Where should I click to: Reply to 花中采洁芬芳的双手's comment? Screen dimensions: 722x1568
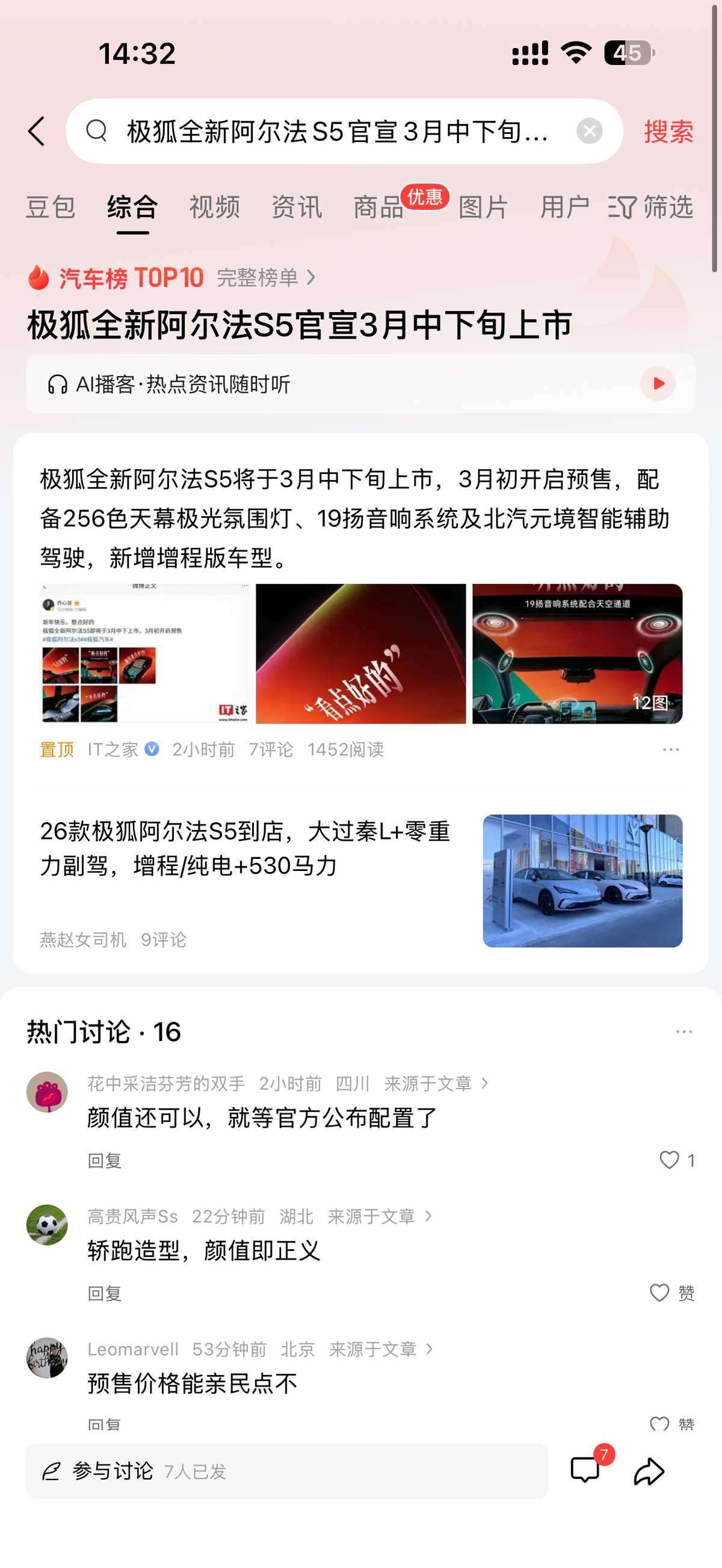pos(103,1160)
